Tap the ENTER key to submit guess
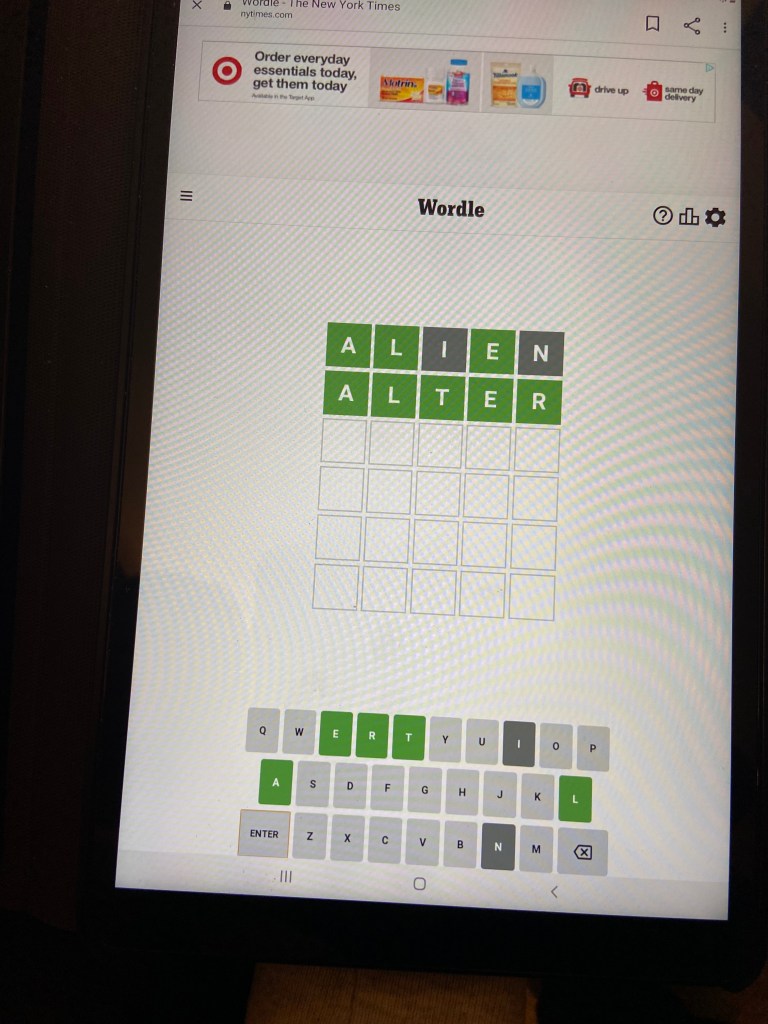768x1024 pixels. click(264, 833)
